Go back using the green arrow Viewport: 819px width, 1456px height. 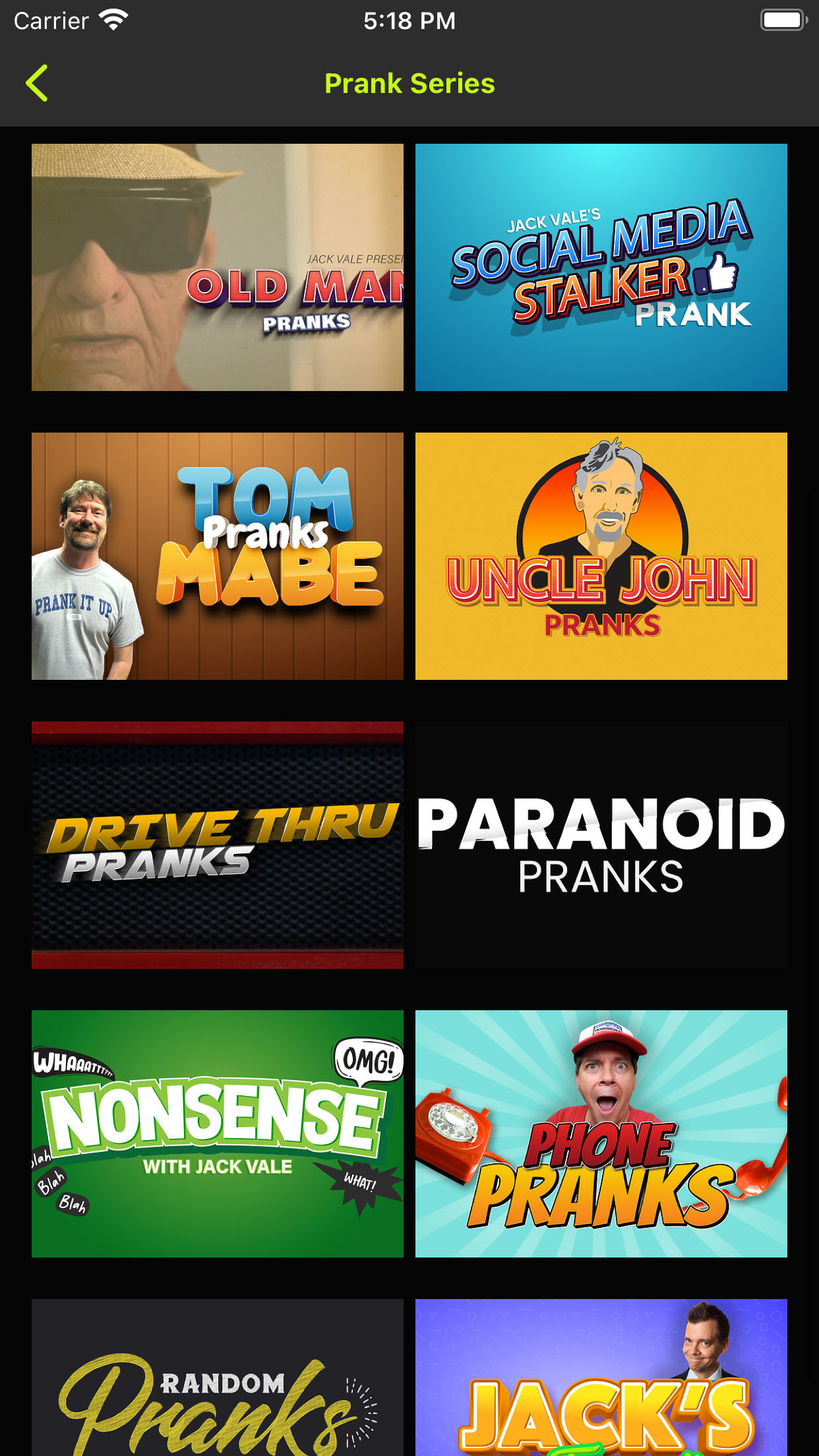coord(37,83)
